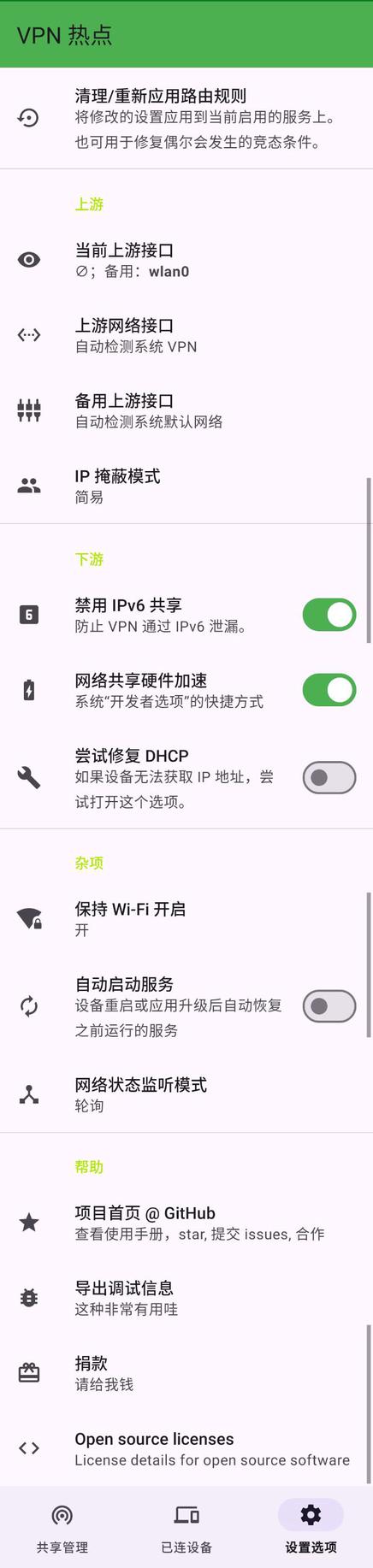The image size is (373, 1568).
Task: Open 上游网络接口 setting
Action: [x=186, y=335]
